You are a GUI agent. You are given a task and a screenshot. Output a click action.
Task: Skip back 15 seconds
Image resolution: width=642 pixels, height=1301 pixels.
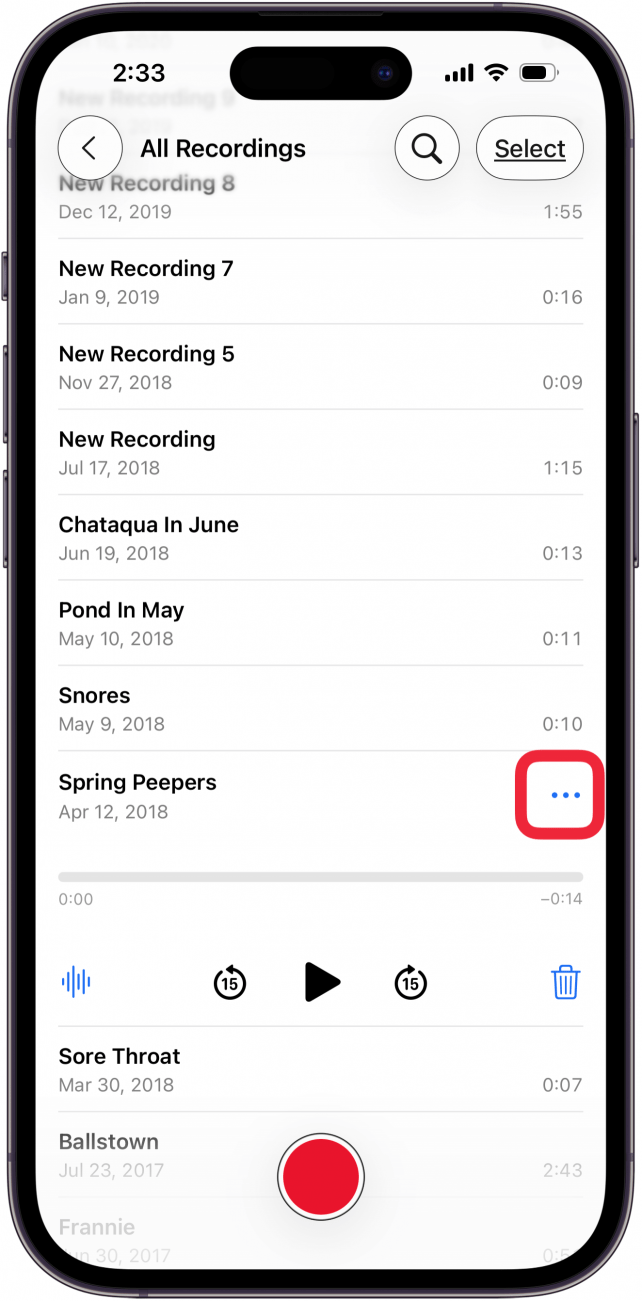[230, 983]
